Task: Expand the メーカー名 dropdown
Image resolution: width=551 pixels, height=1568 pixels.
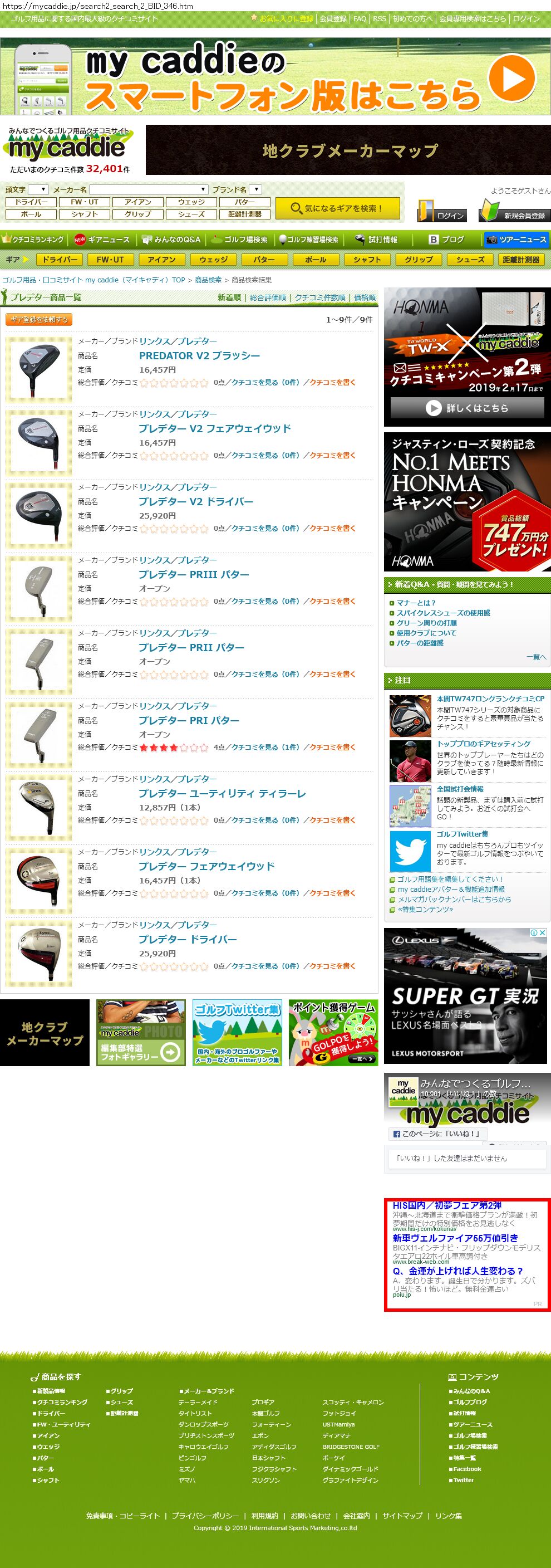Action: 149,189
